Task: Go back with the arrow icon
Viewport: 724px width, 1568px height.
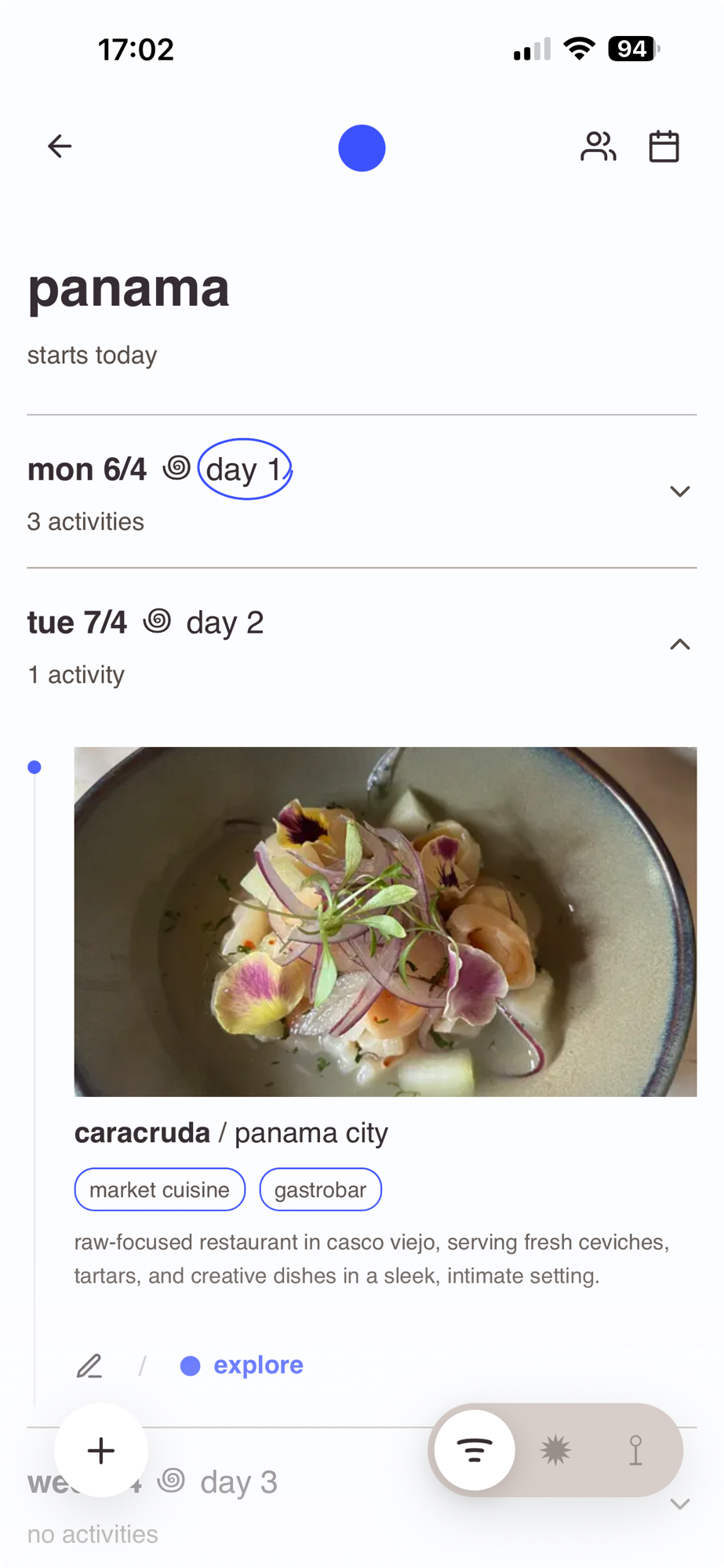Action: 60,147
